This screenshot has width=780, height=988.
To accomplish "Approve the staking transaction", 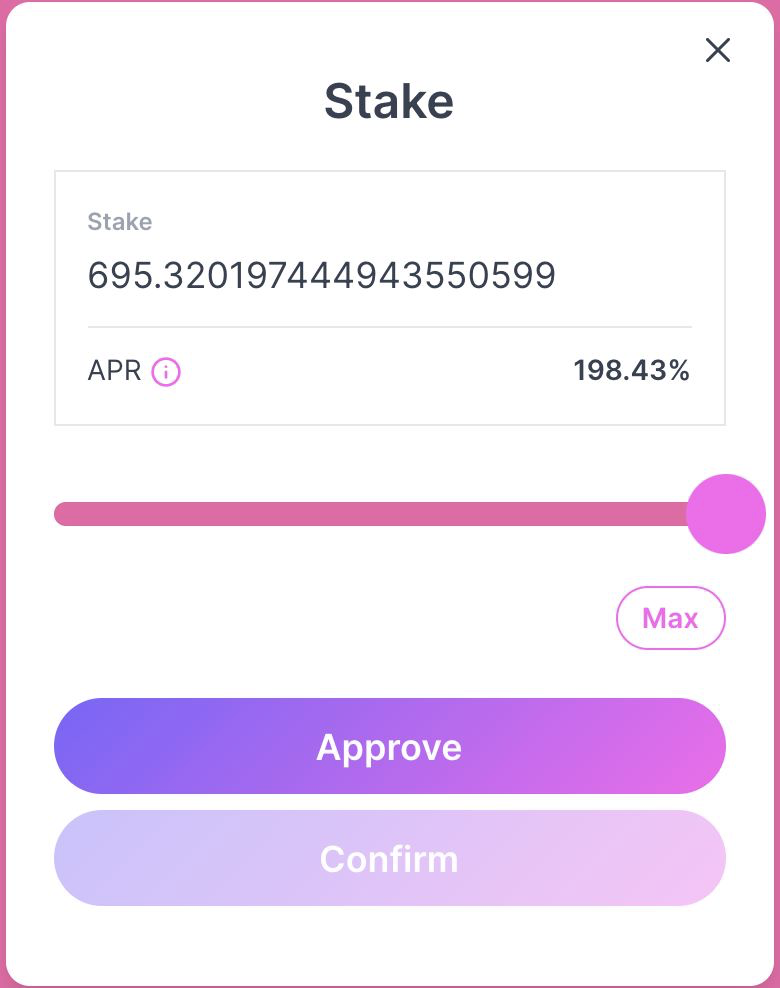I will [x=389, y=746].
